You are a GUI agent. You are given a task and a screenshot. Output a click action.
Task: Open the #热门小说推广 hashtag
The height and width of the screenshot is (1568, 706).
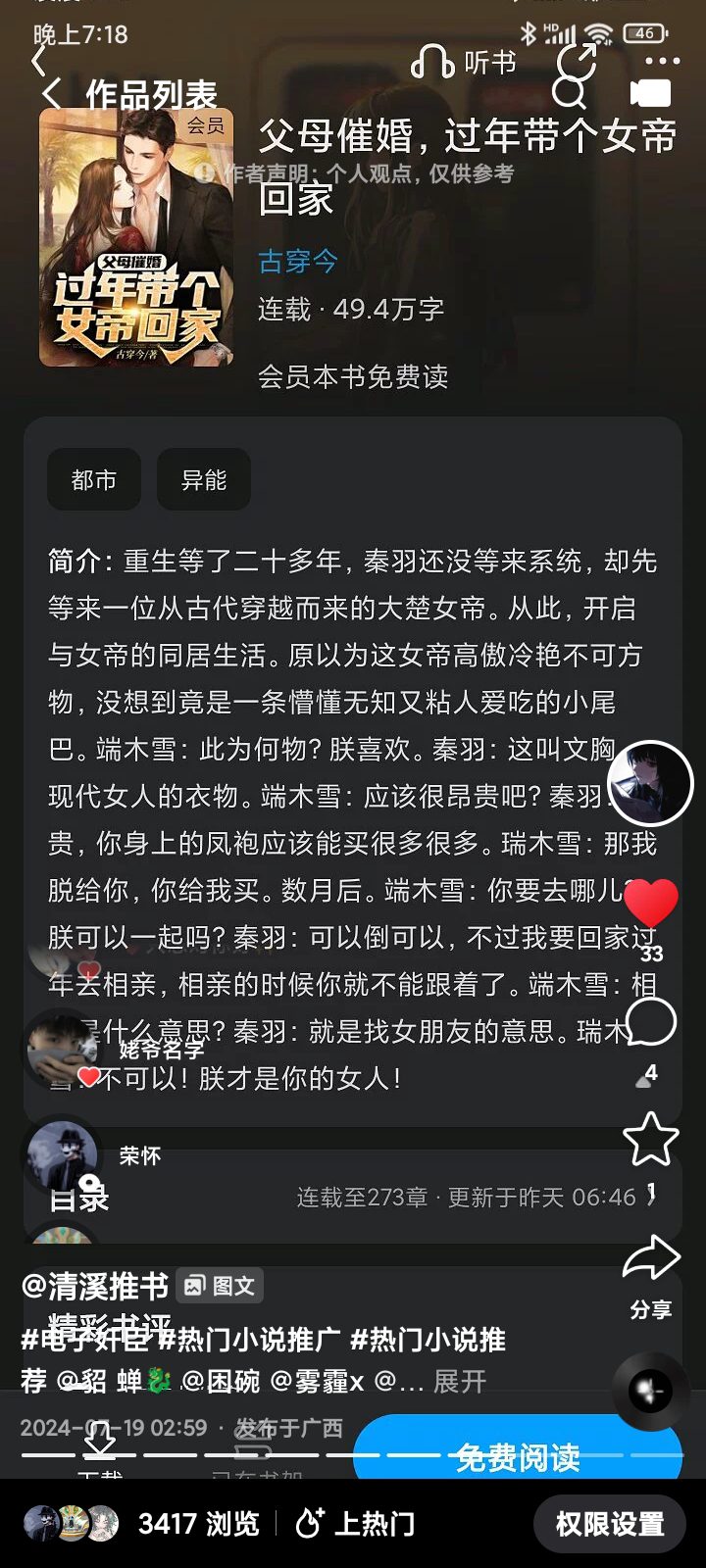click(x=249, y=1340)
